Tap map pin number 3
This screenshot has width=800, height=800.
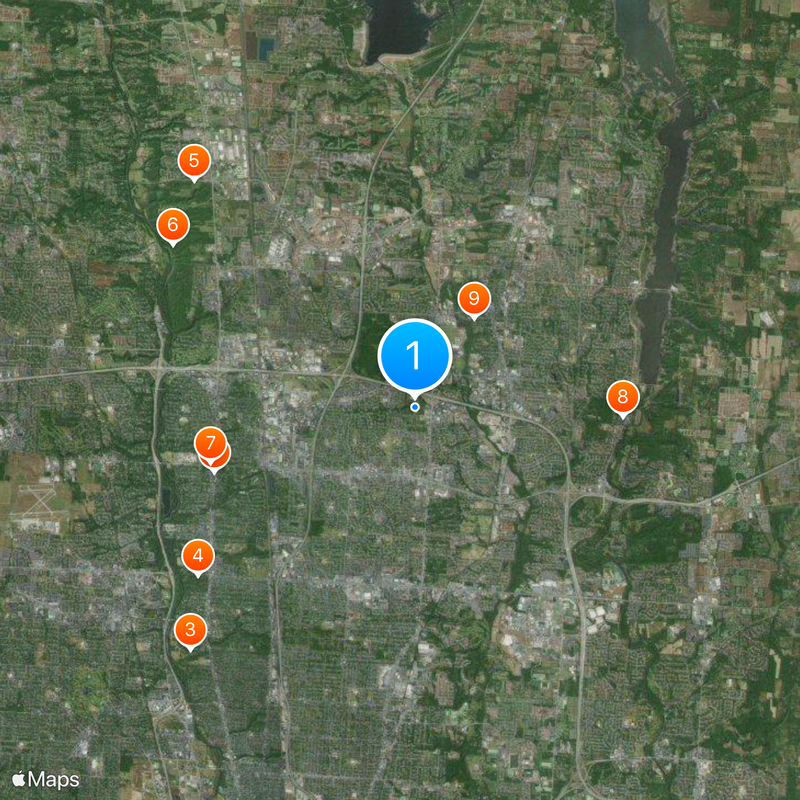189,630
